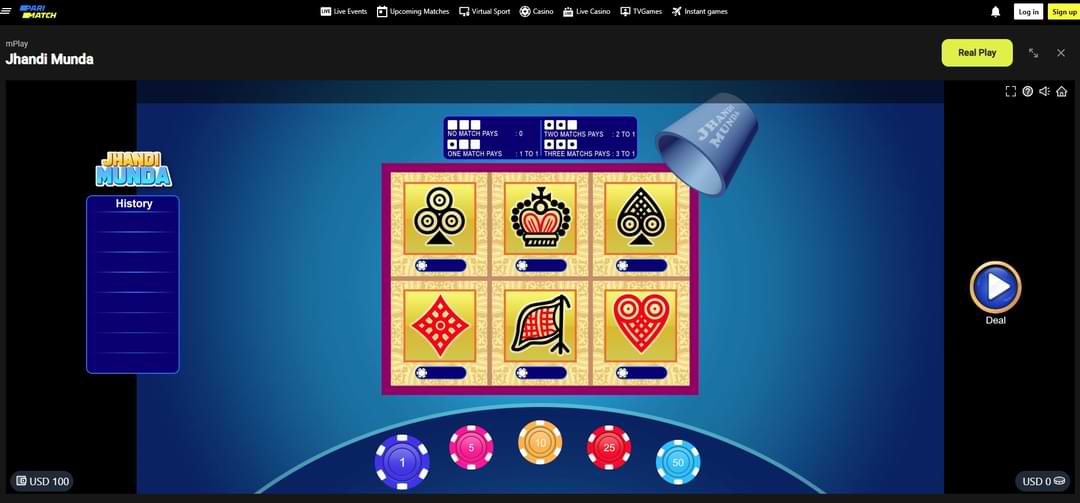This screenshot has width=1080, height=503.
Task: Open the Casino section
Action: (536, 11)
